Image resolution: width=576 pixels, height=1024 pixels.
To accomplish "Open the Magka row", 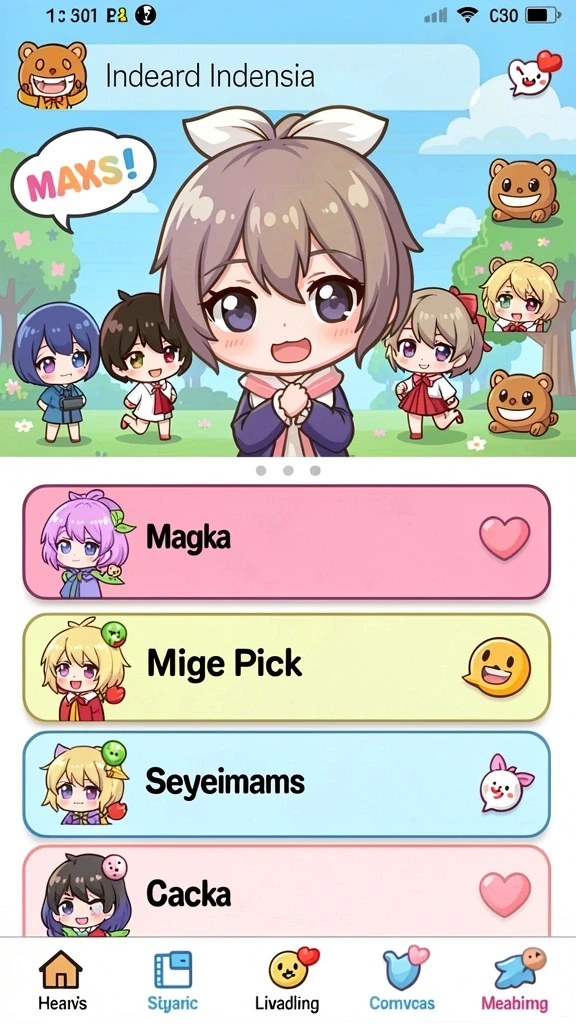I will click(x=287, y=541).
